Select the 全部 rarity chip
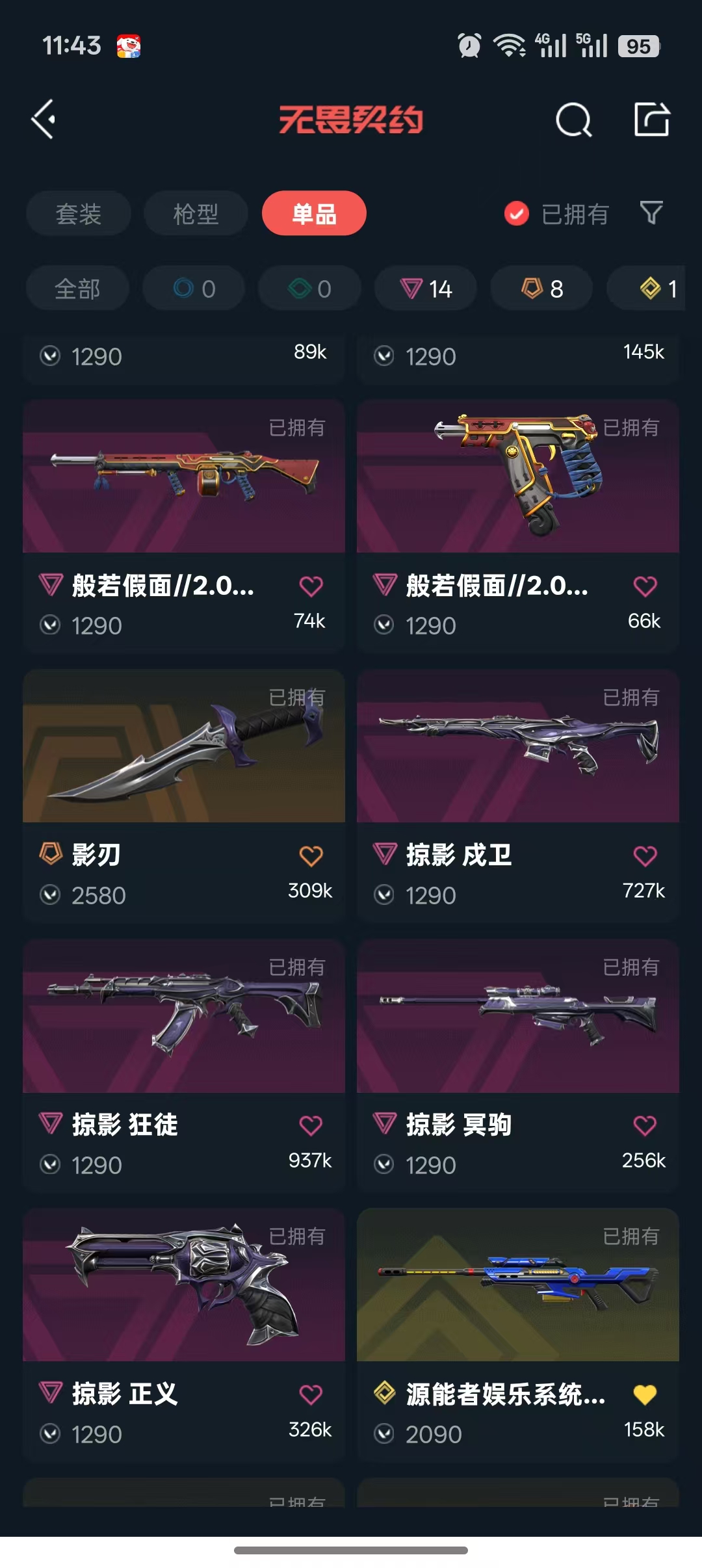Image resolution: width=702 pixels, height=1568 pixels. (x=77, y=289)
